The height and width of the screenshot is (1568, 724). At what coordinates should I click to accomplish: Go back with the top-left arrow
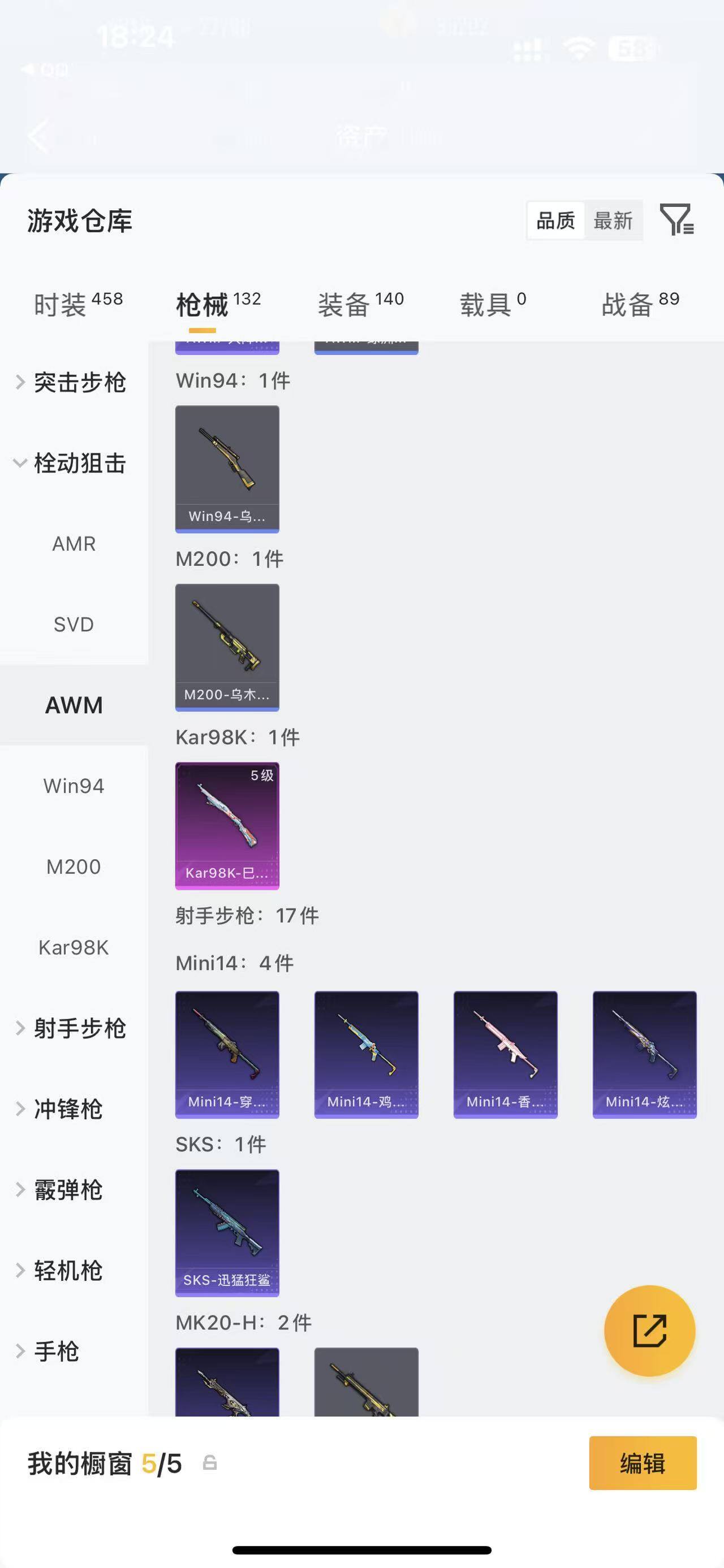(38, 136)
